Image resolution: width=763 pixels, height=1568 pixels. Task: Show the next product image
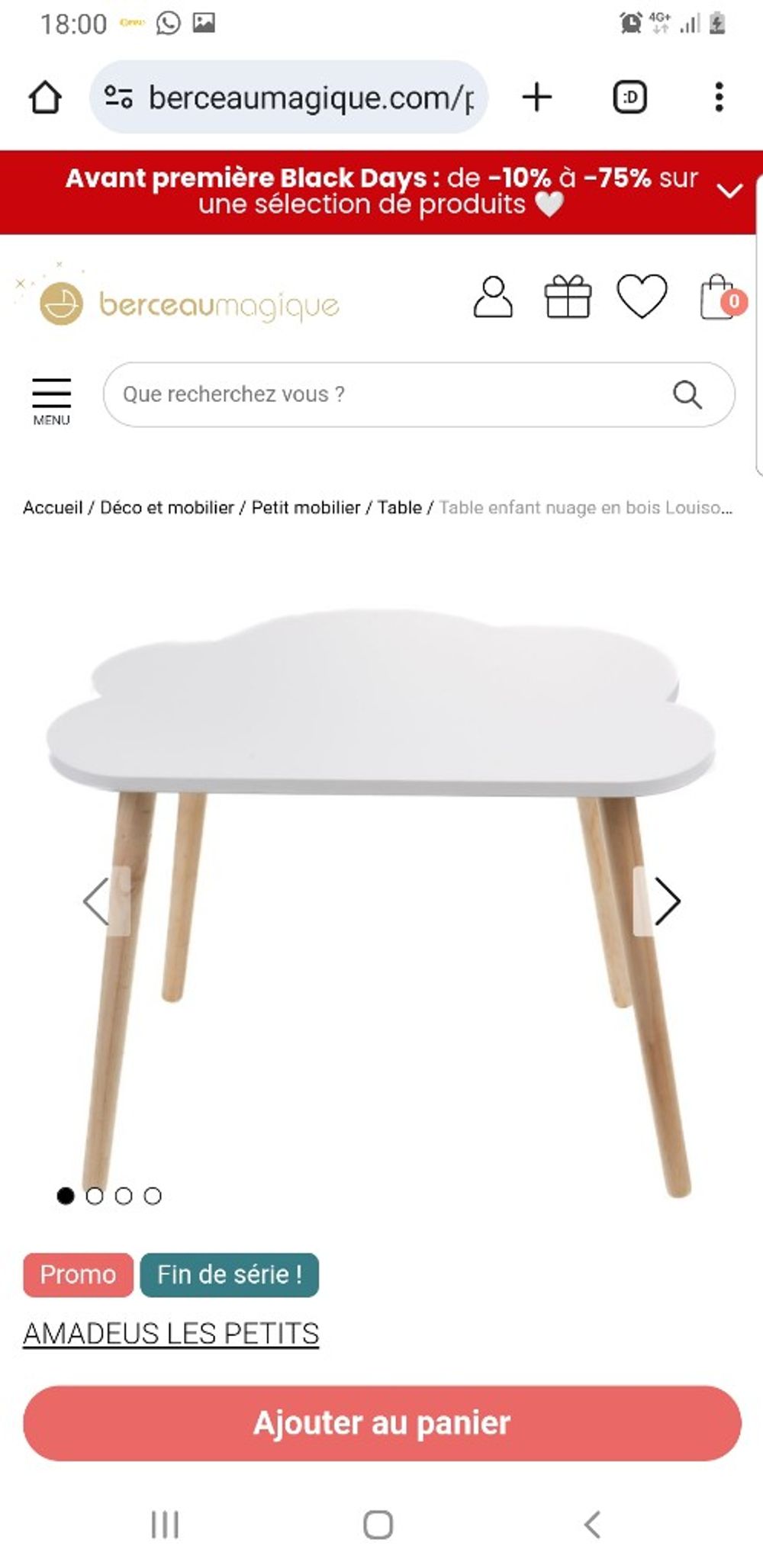666,901
